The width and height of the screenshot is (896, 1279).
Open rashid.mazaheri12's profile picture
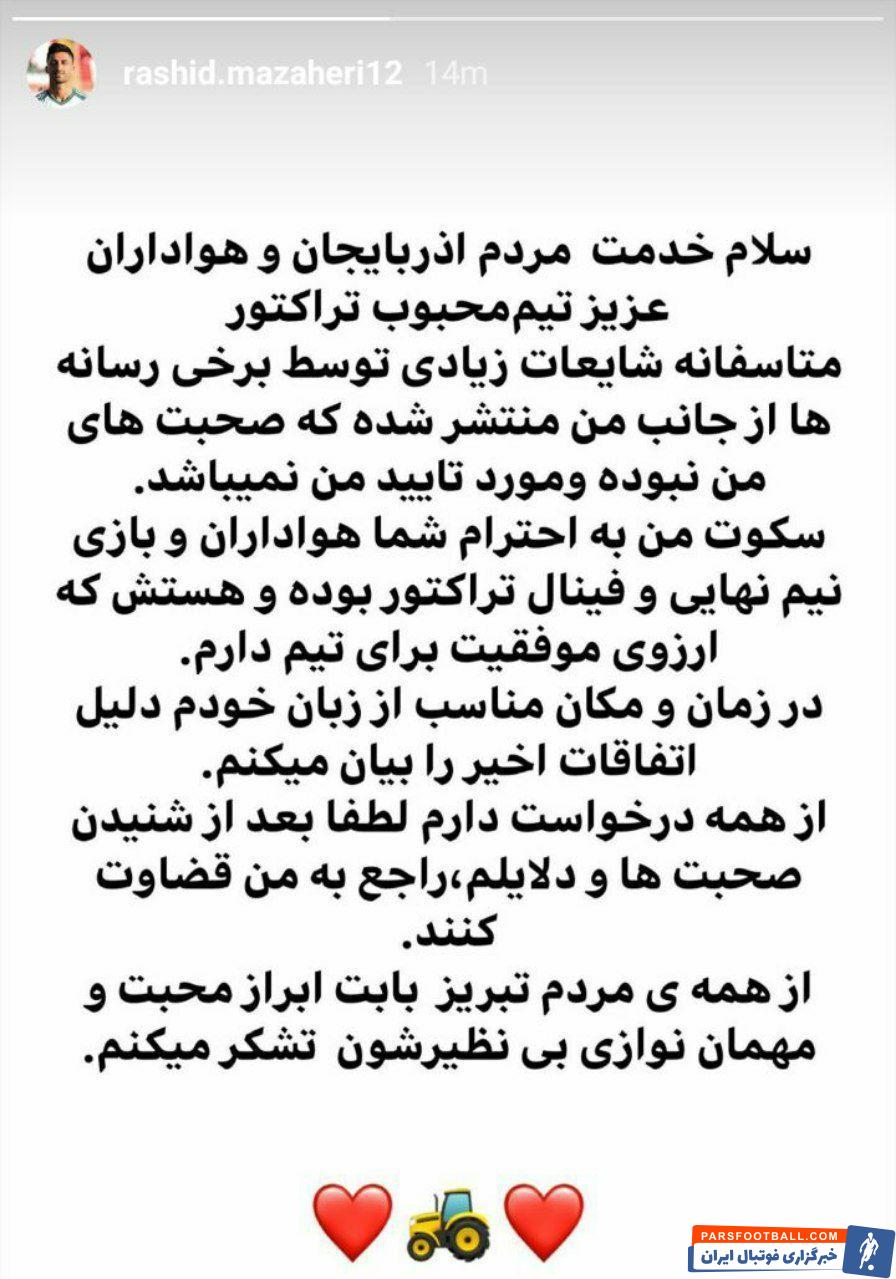coord(60,73)
